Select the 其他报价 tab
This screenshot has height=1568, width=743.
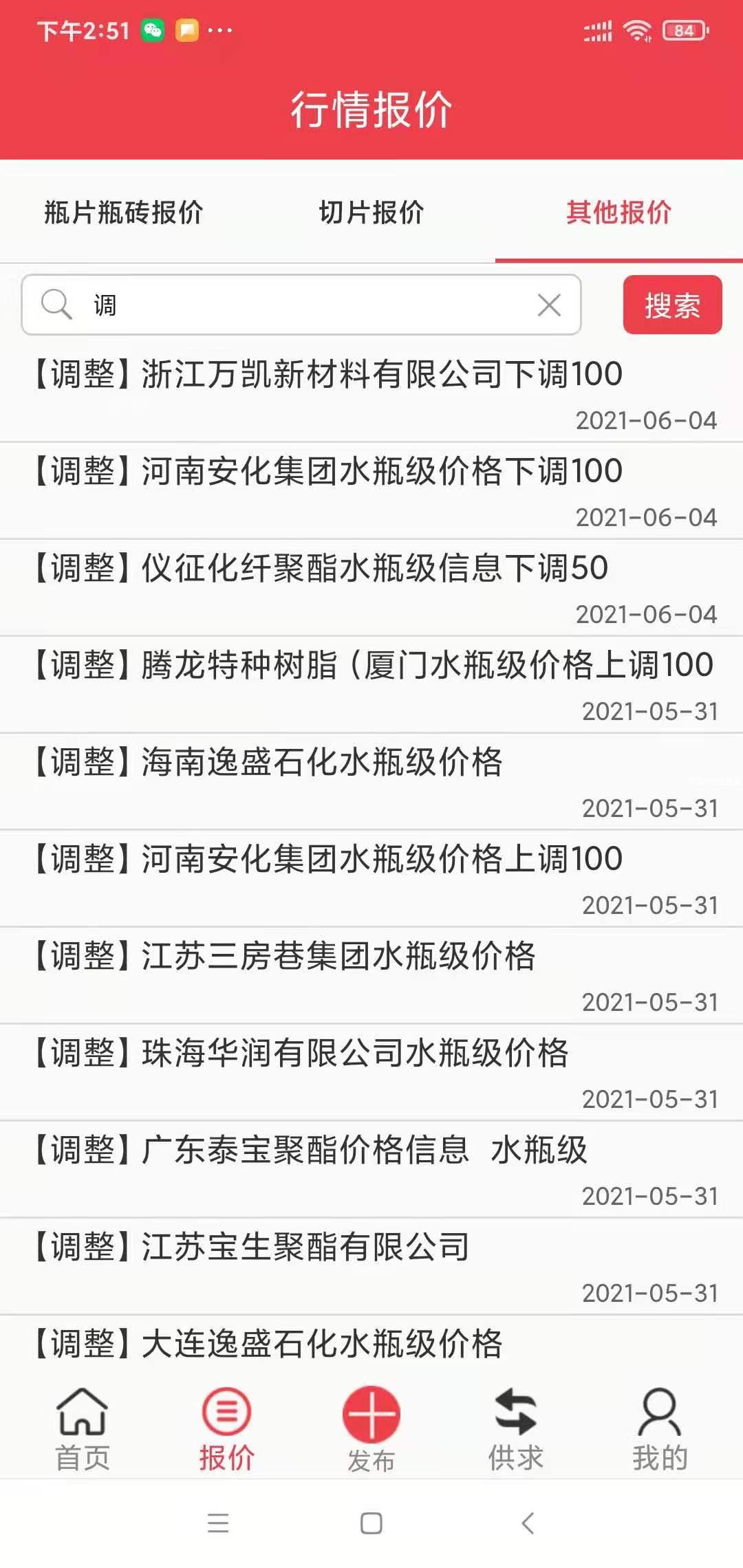coord(618,212)
